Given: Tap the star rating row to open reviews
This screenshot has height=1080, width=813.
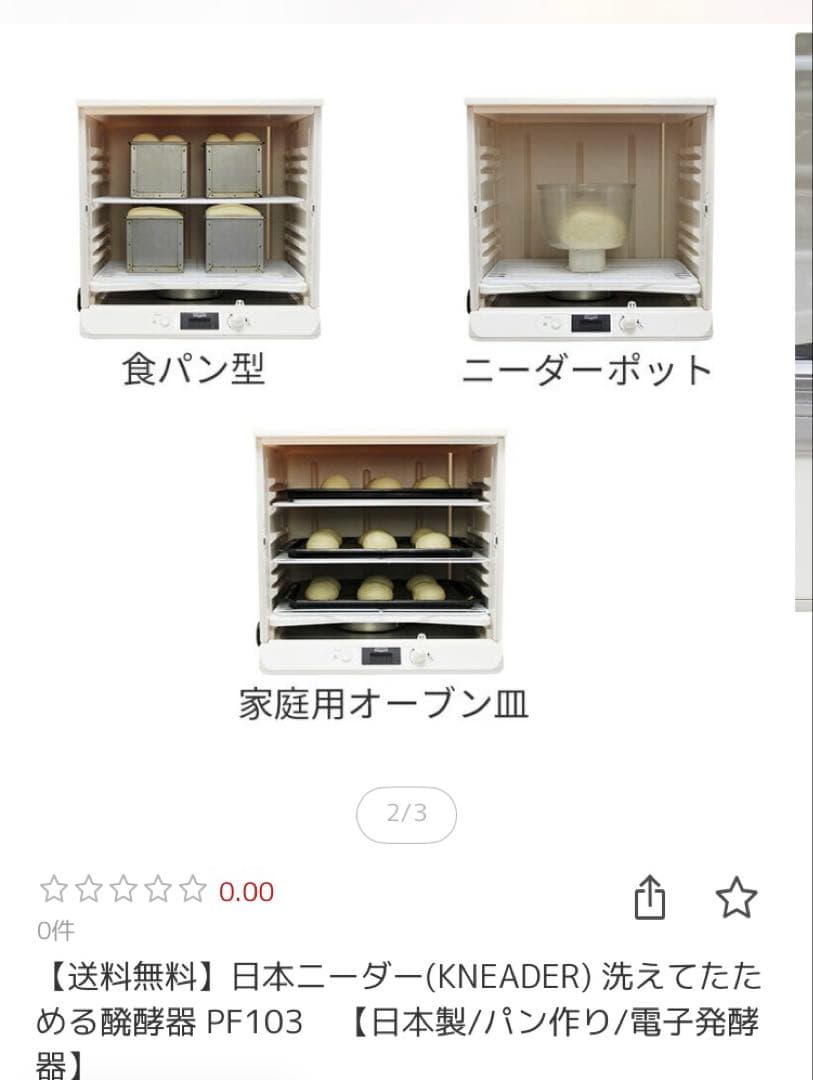Looking at the screenshot, I should [120, 888].
